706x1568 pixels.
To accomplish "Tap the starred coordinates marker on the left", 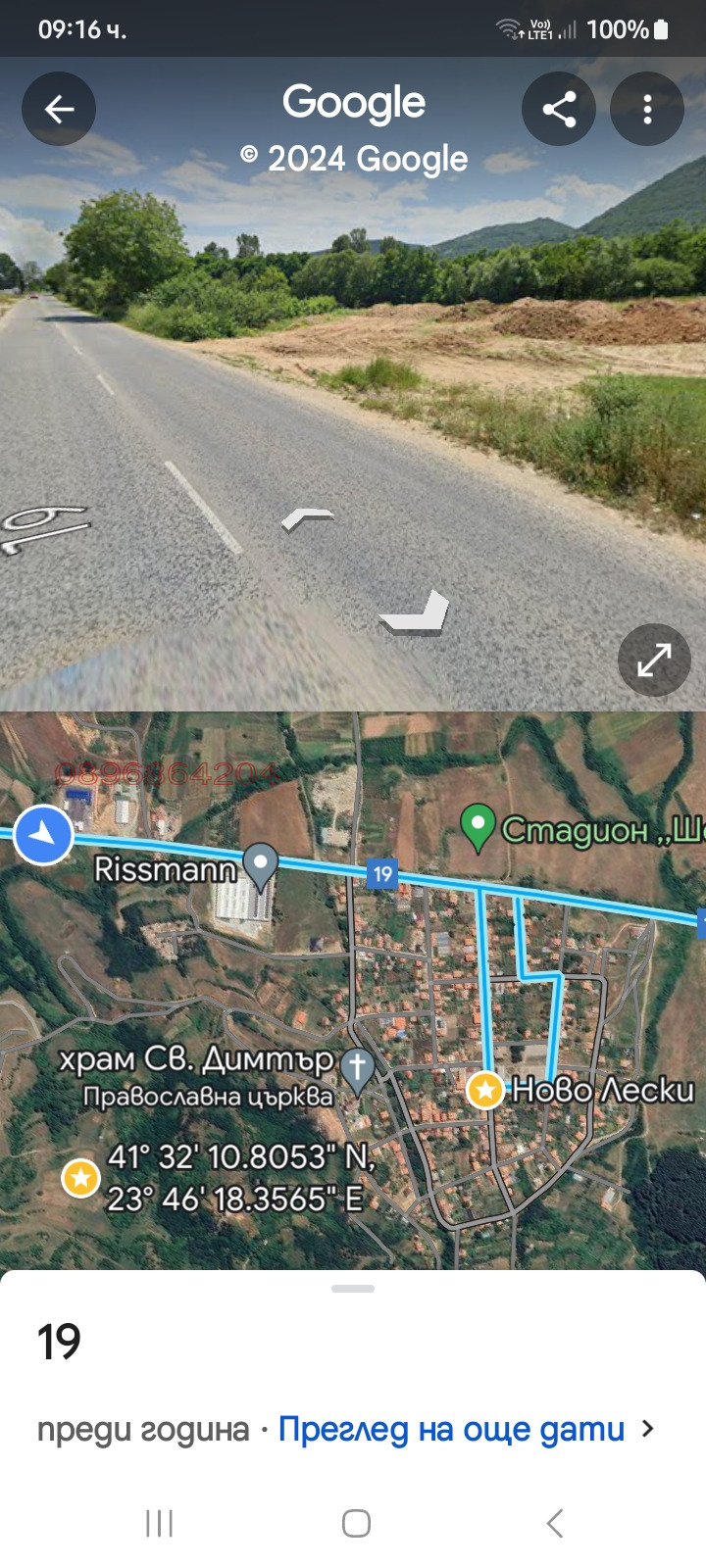I will [81, 1179].
